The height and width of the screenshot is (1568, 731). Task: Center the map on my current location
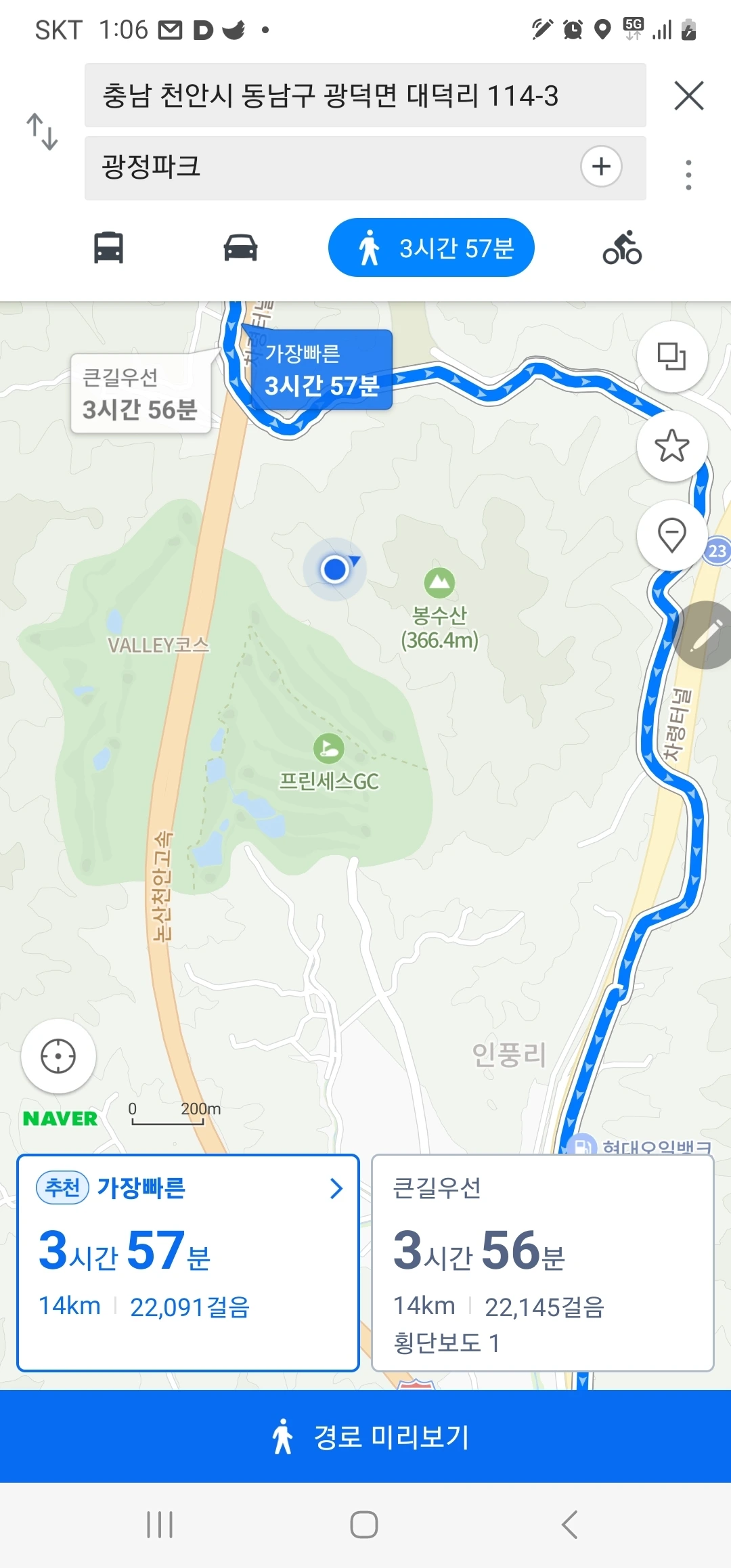click(x=58, y=1056)
